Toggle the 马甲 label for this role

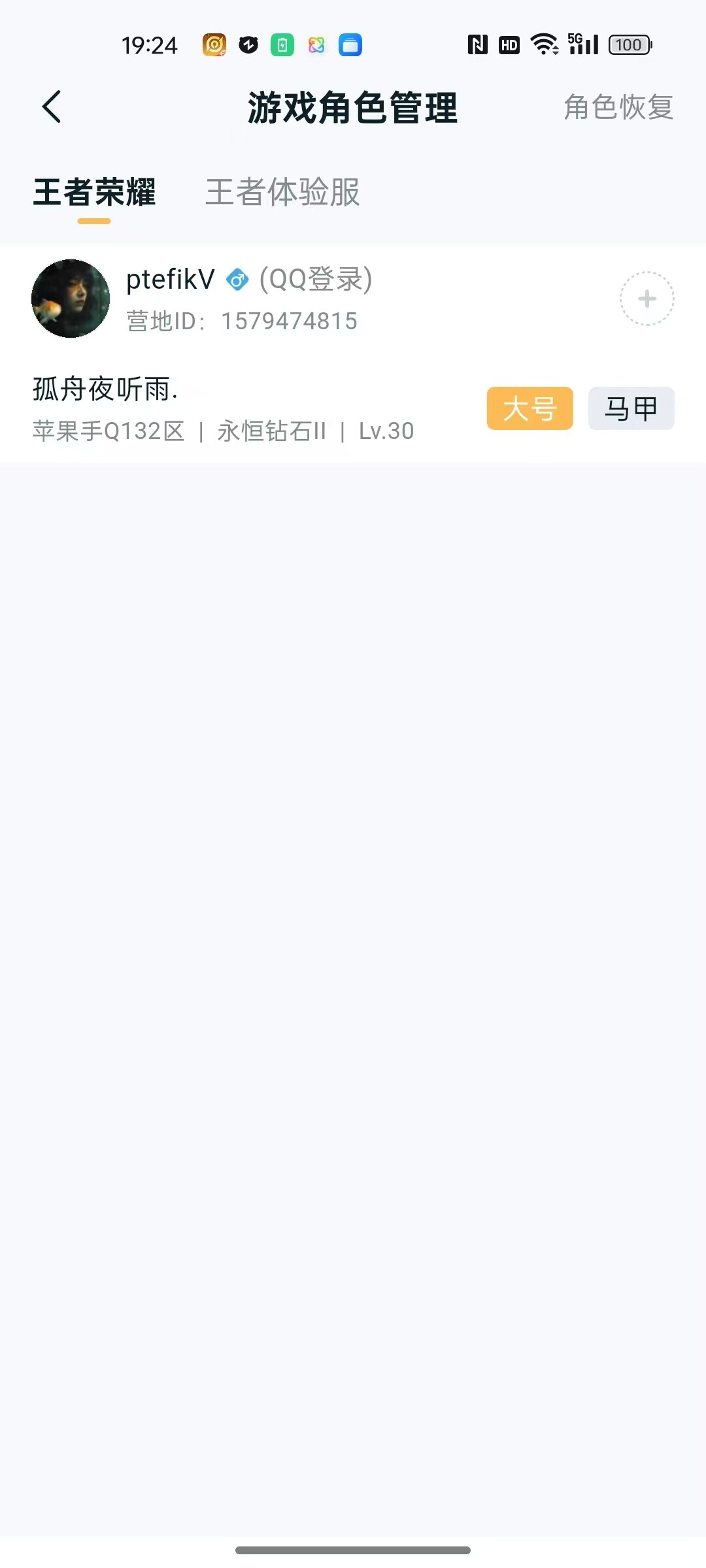pyautogui.click(x=630, y=408)
